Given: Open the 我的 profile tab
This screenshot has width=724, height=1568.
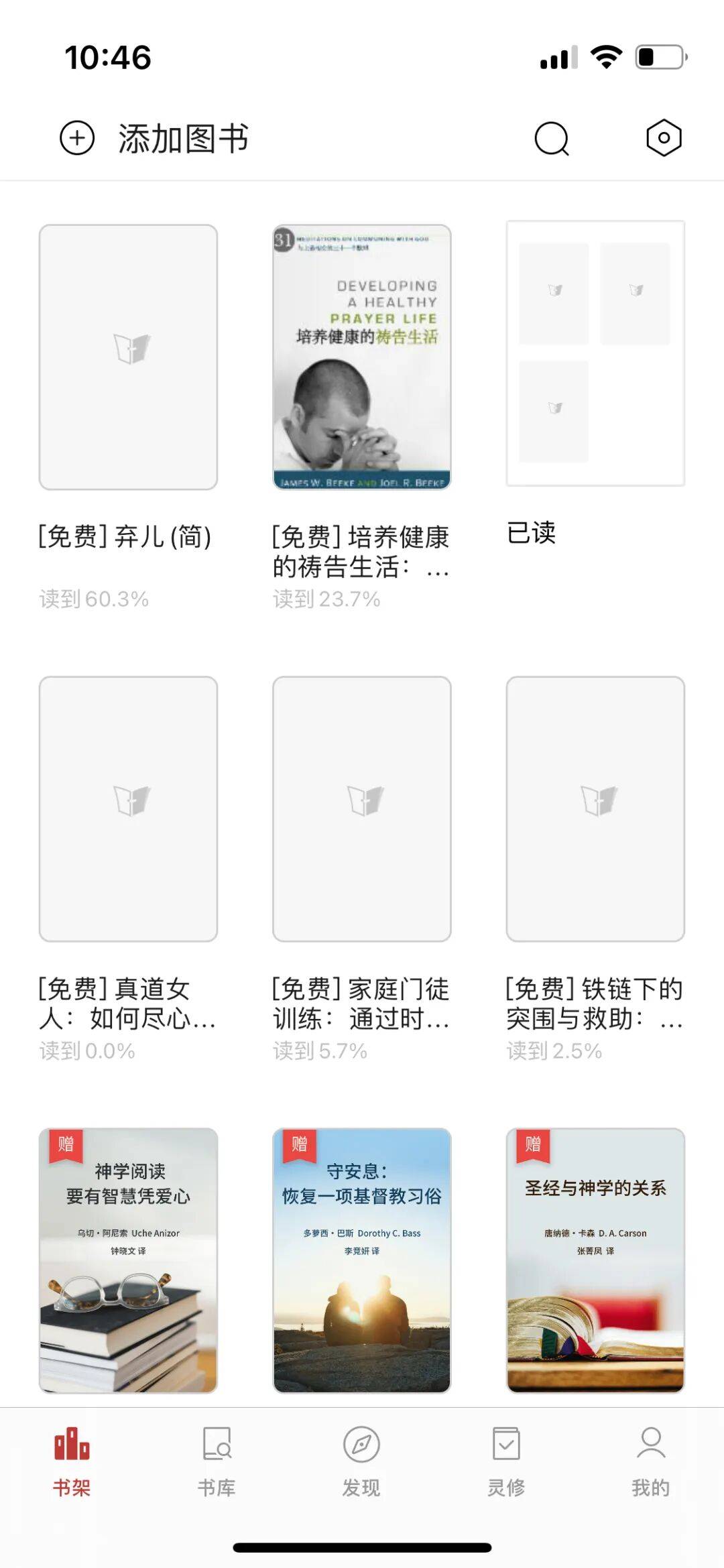Looking at the screenshot, I should (650, 1461).
